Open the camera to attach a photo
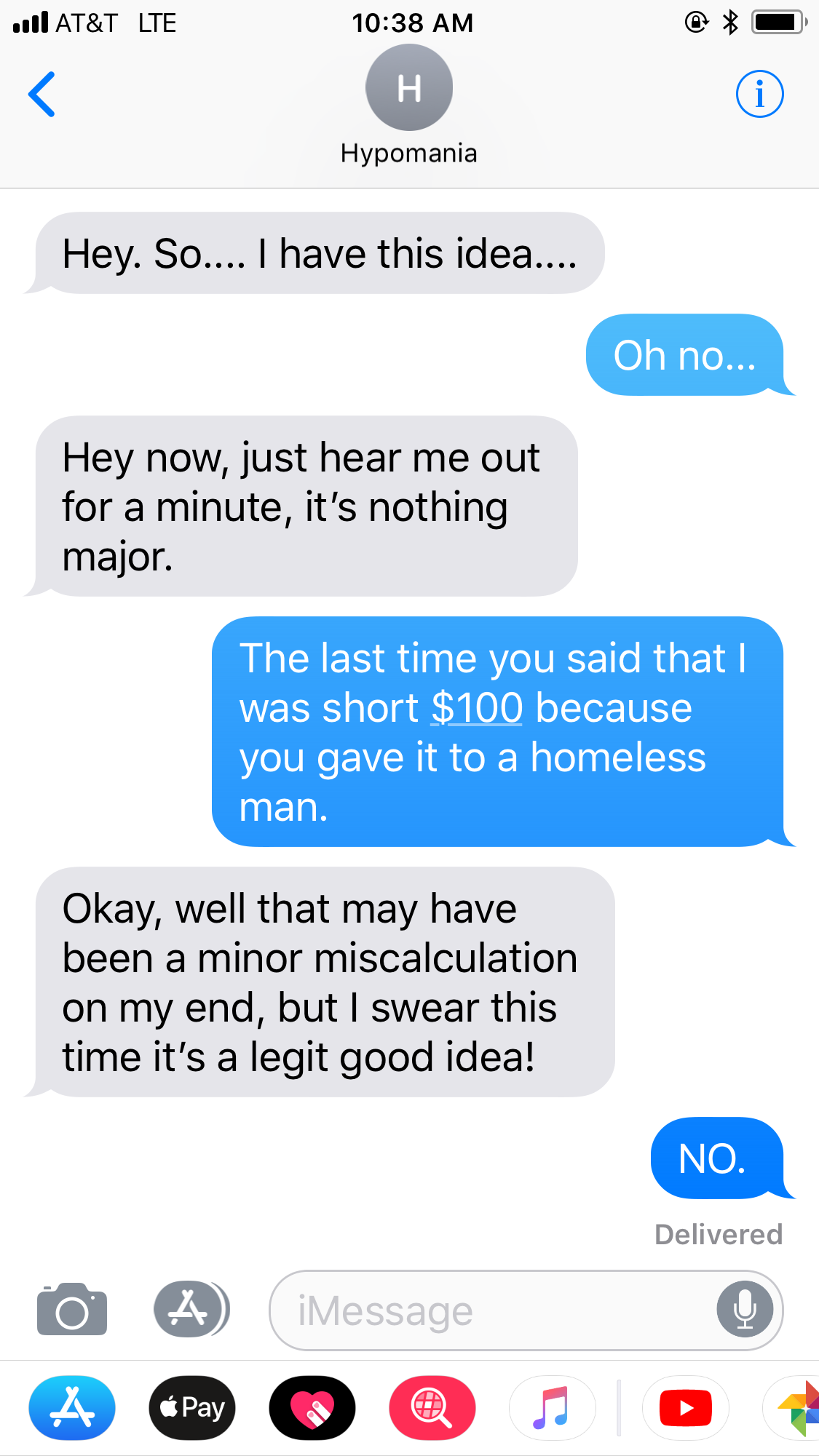 [72, 1310]
